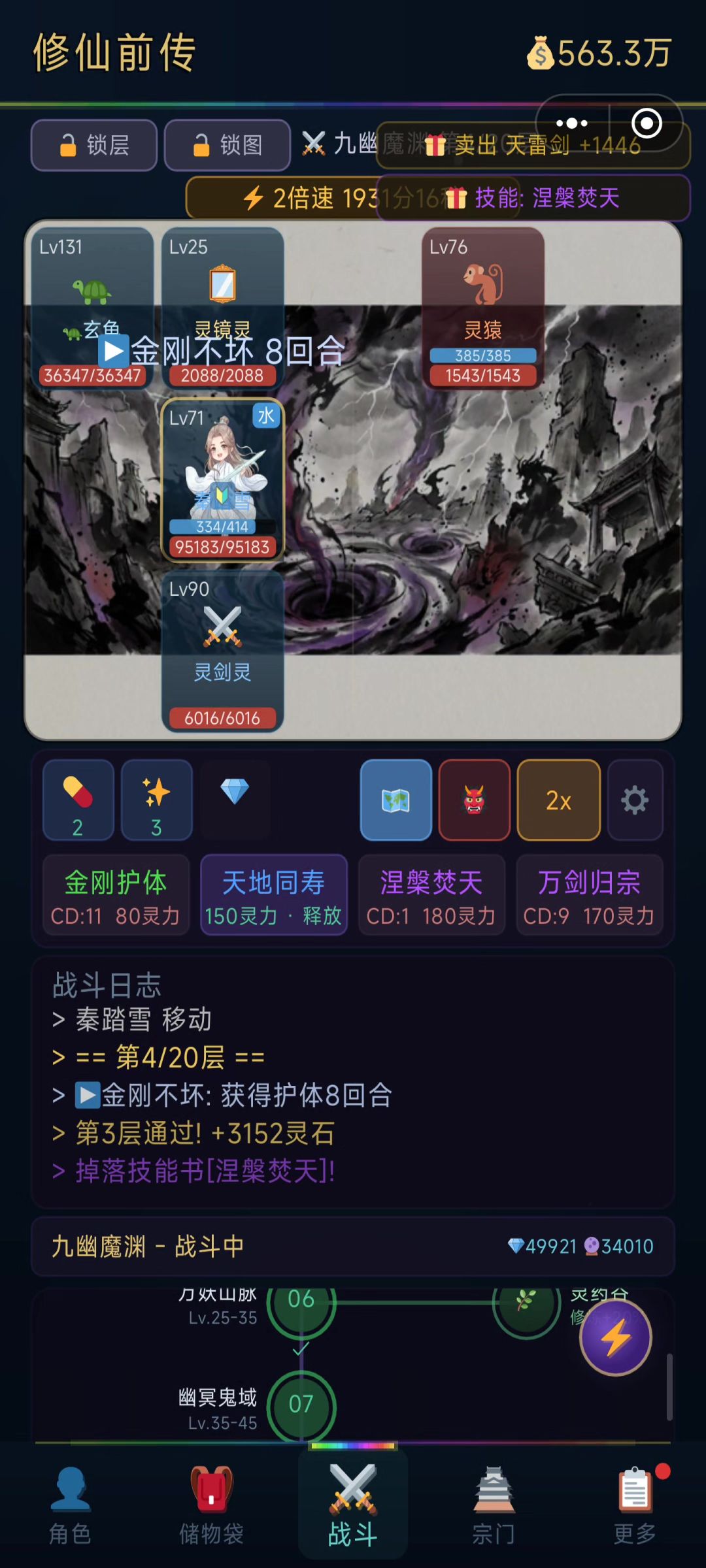Viewport: 706px width, 1568px height.
Task: Release the 天地同寿 skill
Action: (x=274, y=895)
